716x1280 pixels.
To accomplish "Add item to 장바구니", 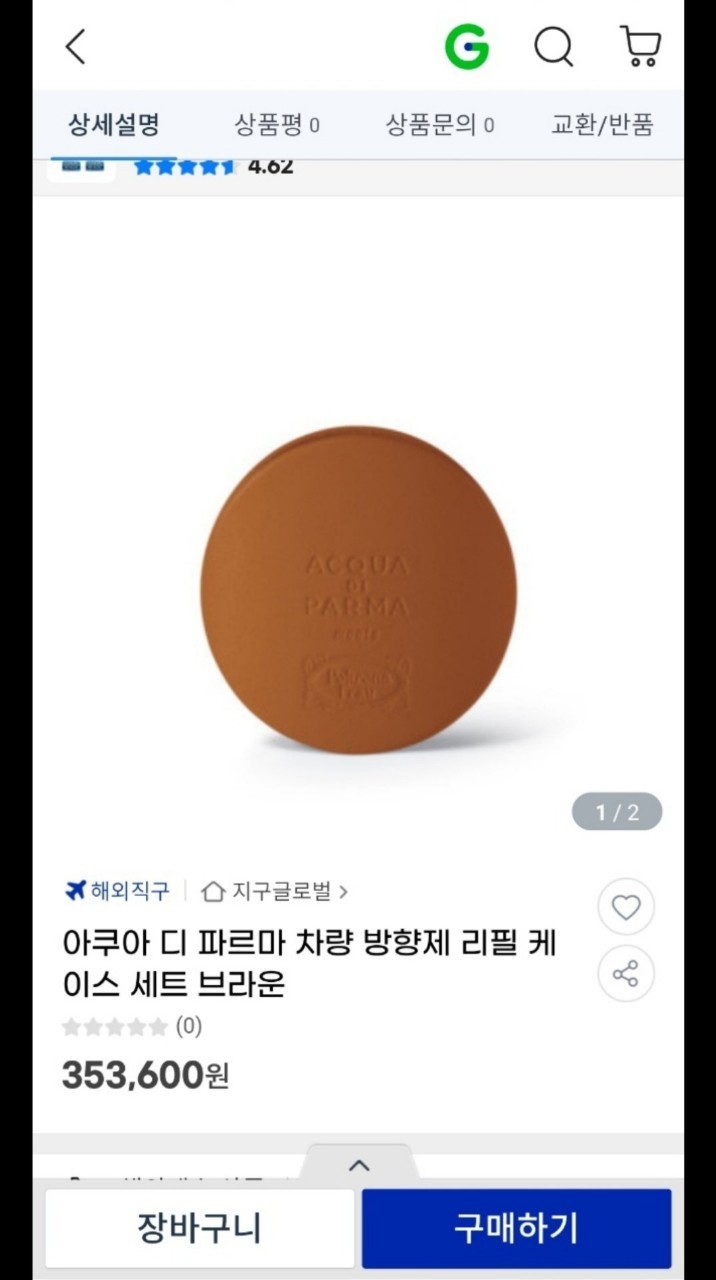I will coord(199,1227).
